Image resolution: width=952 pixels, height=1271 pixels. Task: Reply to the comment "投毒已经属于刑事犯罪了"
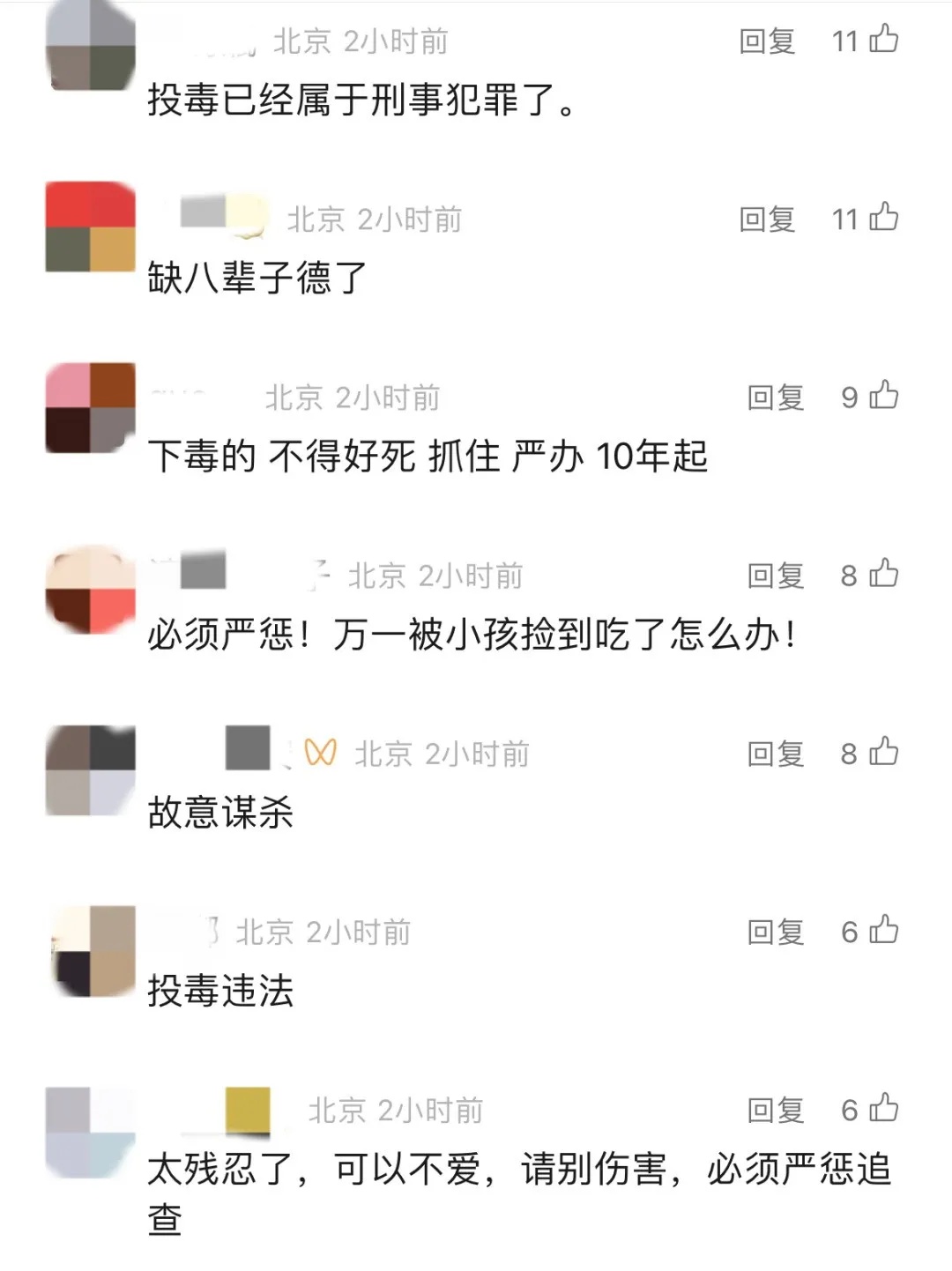pyautogui.click(x=768, y=39)
